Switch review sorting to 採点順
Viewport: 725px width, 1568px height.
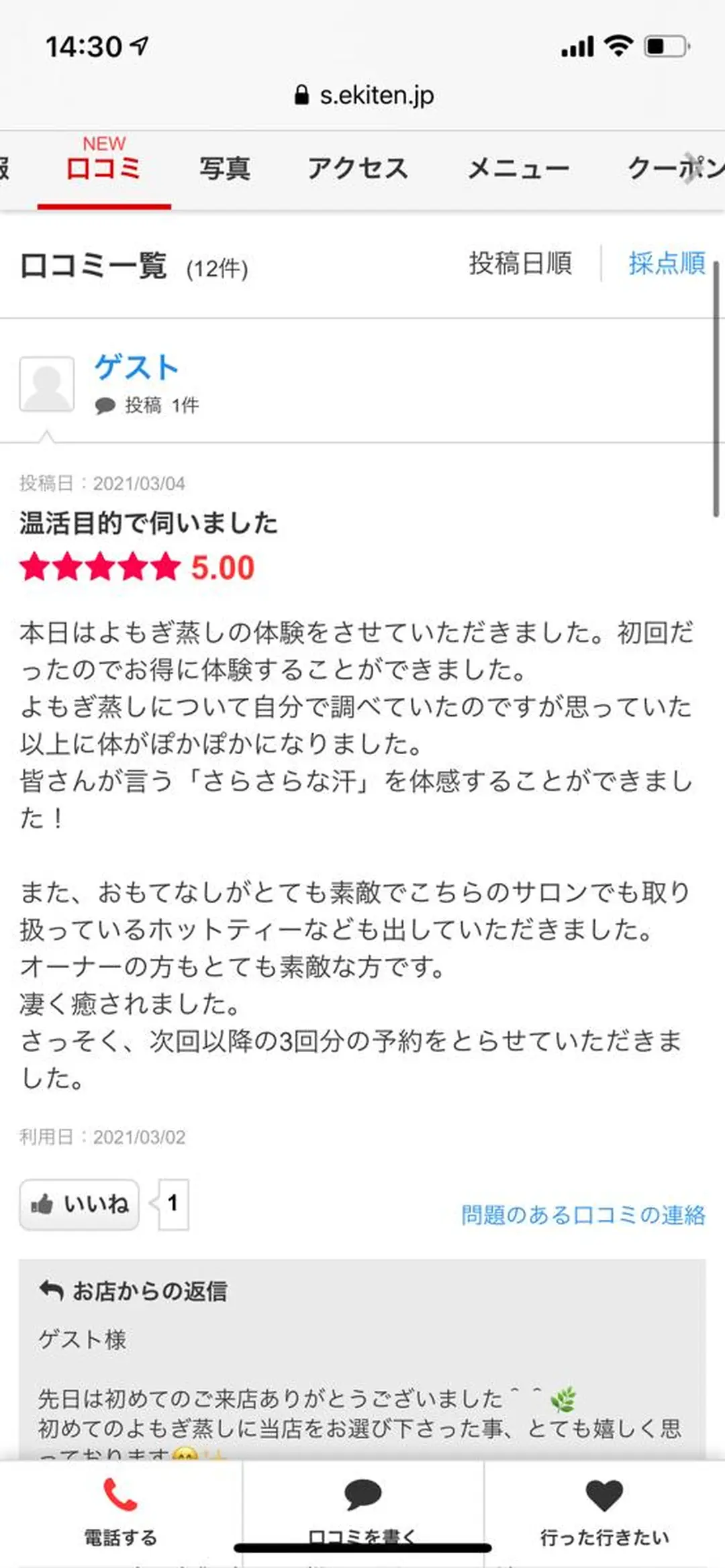[x=667, y=266]
